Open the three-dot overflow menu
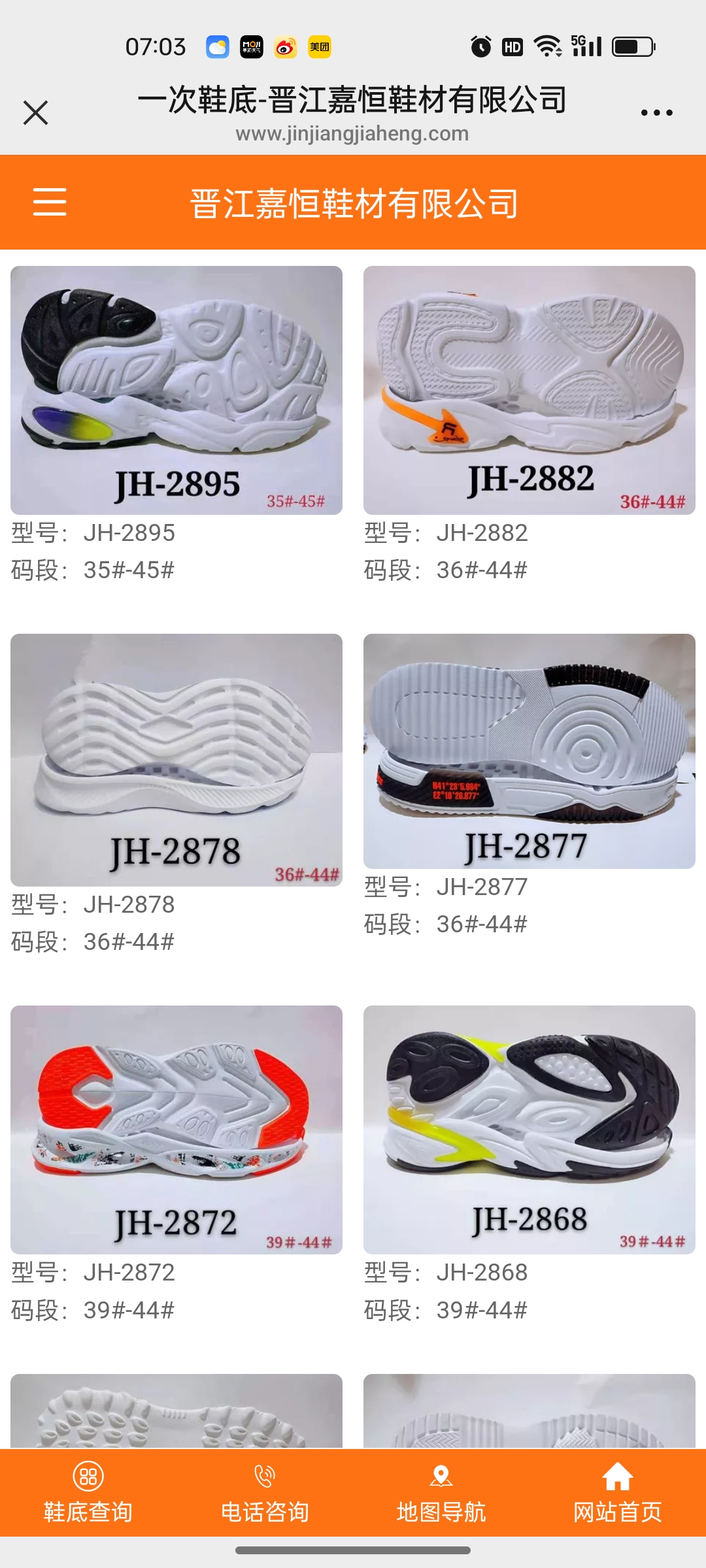The image size is (706, 1568). [x=656, y=112]
